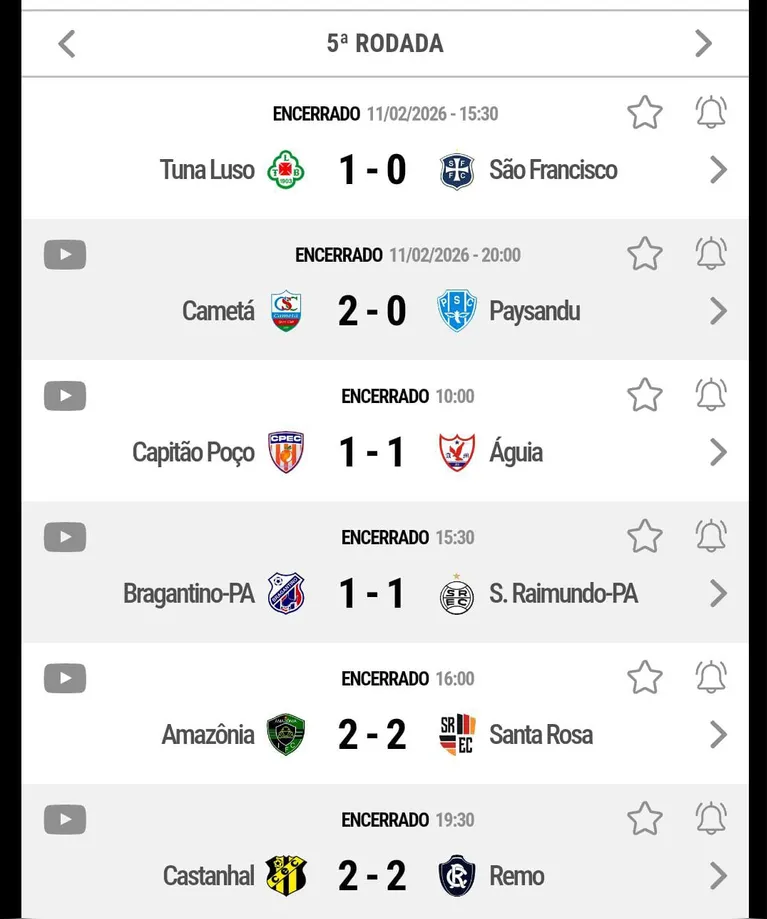Select the Remo club logo
This screenshot has width=767, height=919.
(456, 875)
